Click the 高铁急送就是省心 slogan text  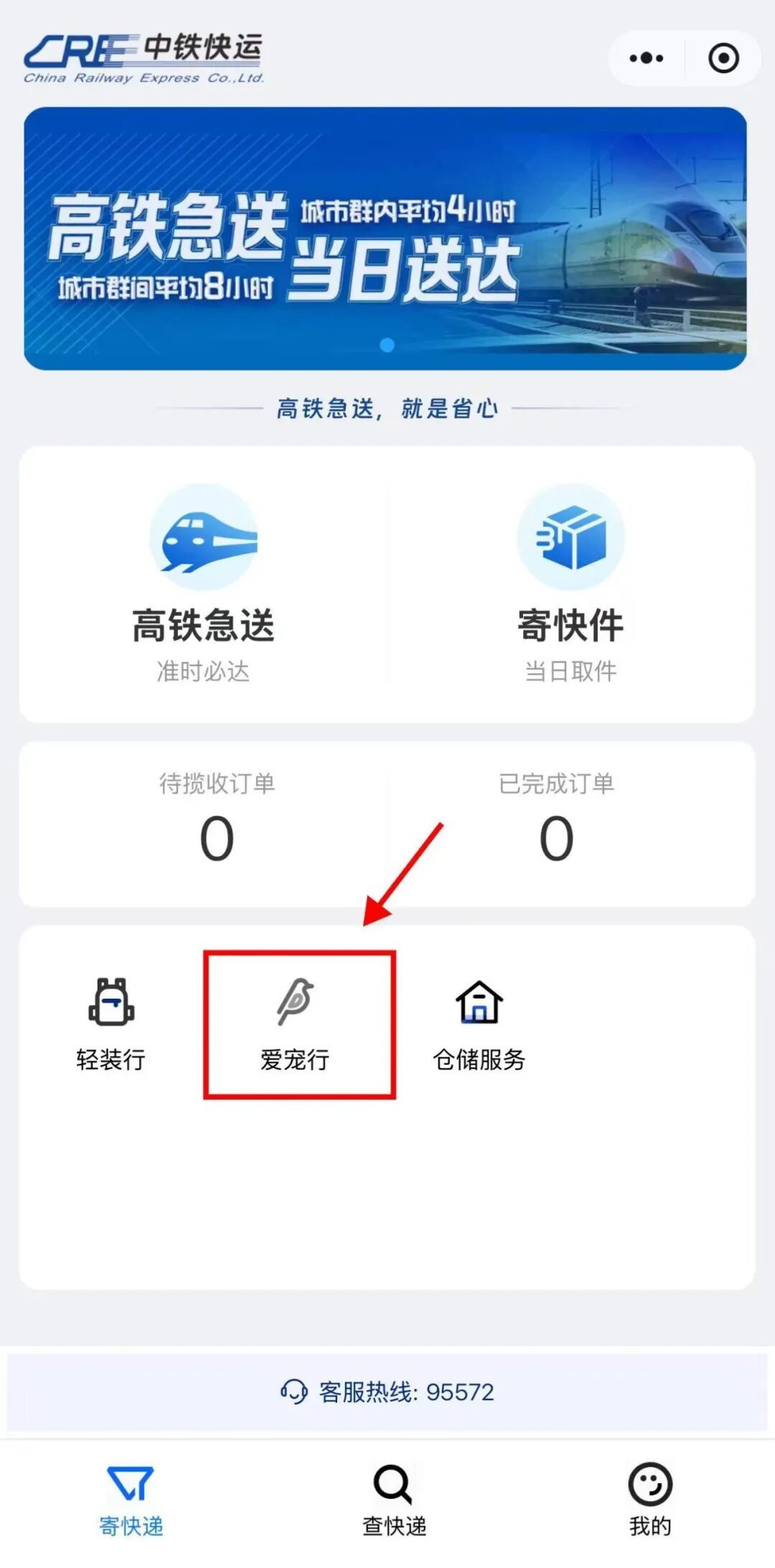387,408
